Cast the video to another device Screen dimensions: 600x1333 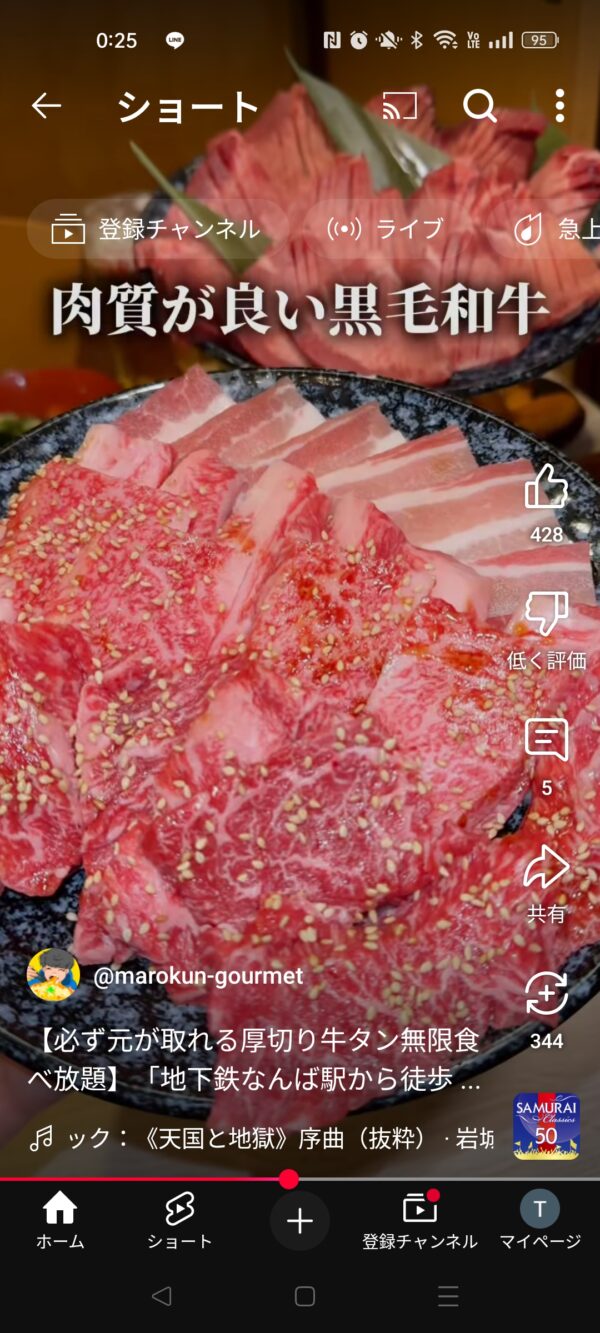(x=400, y=105)
